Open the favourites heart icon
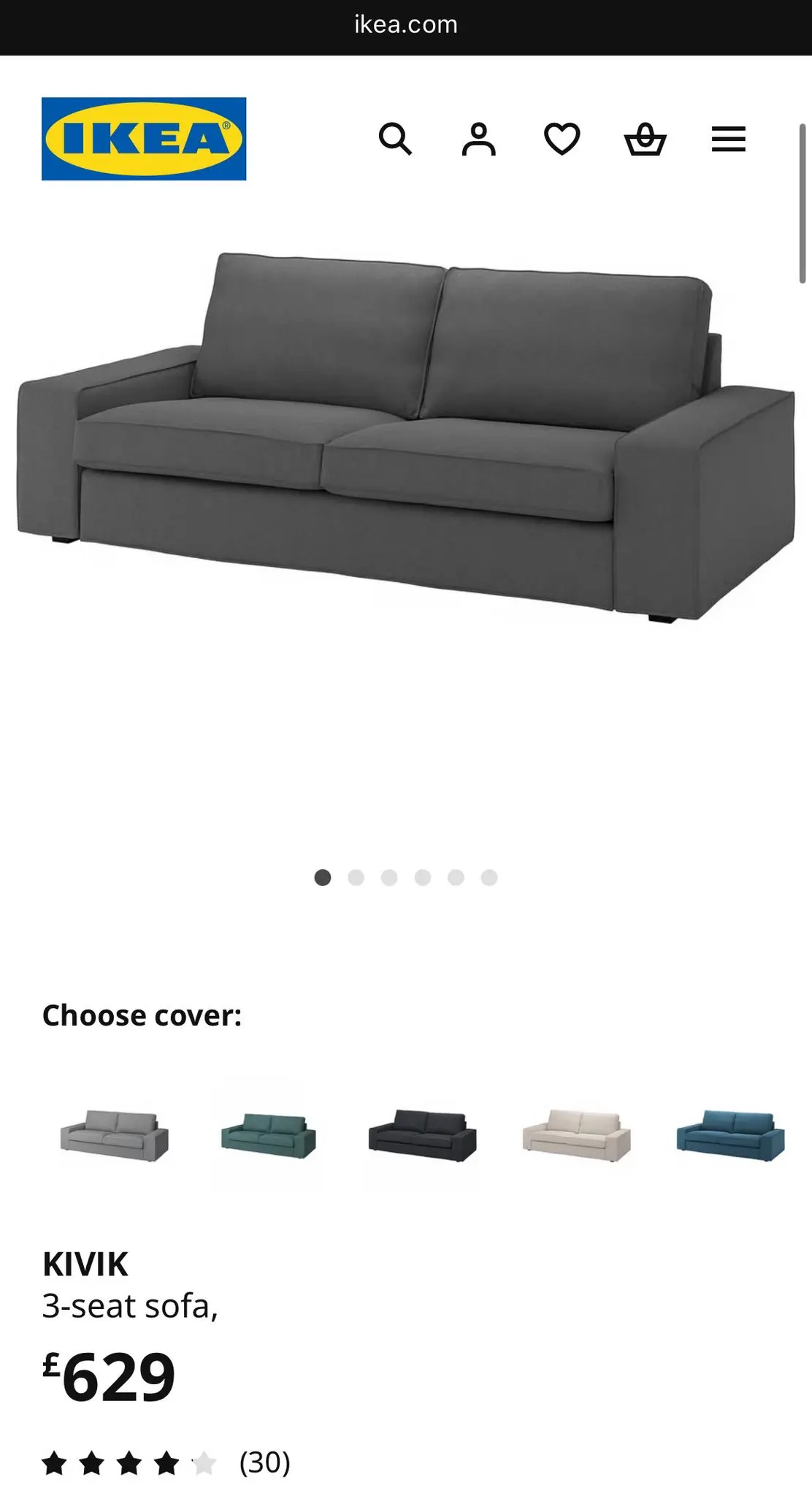Image resolution: width=812 pixels, height=1496 pixels. (562, 139)
